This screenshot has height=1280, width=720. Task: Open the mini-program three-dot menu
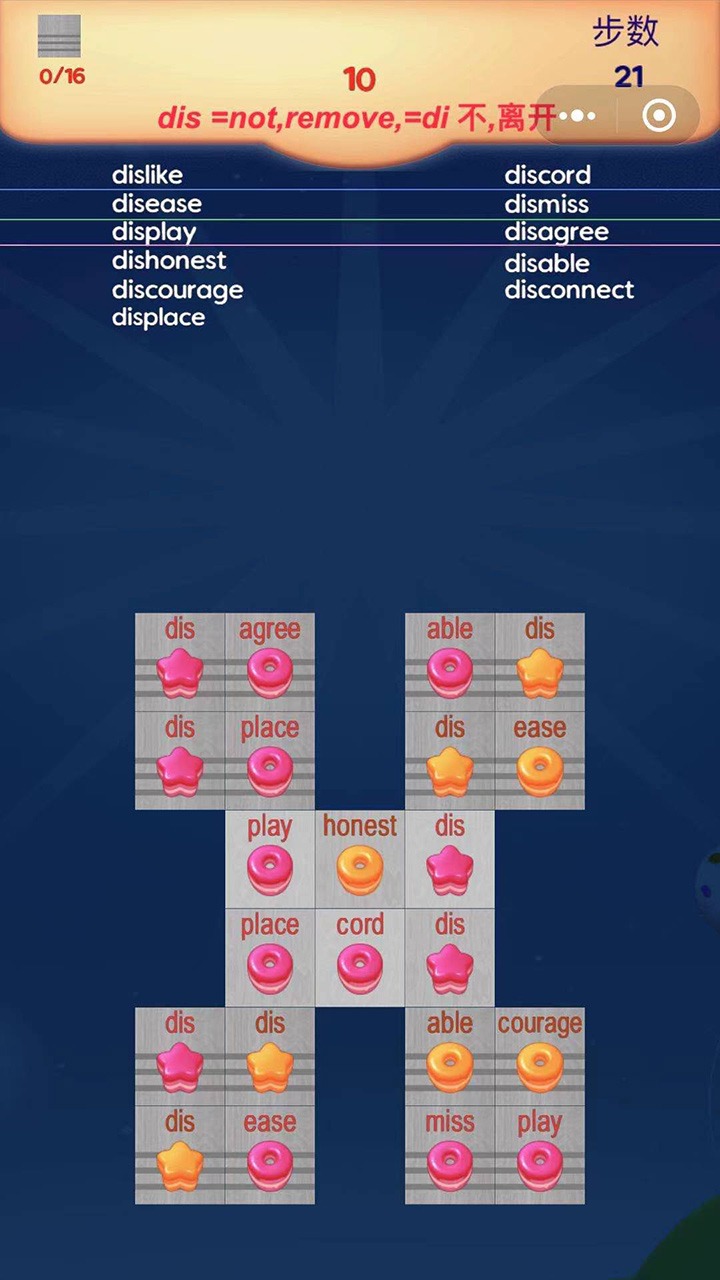pyautogui.click(x=578, y=117)
